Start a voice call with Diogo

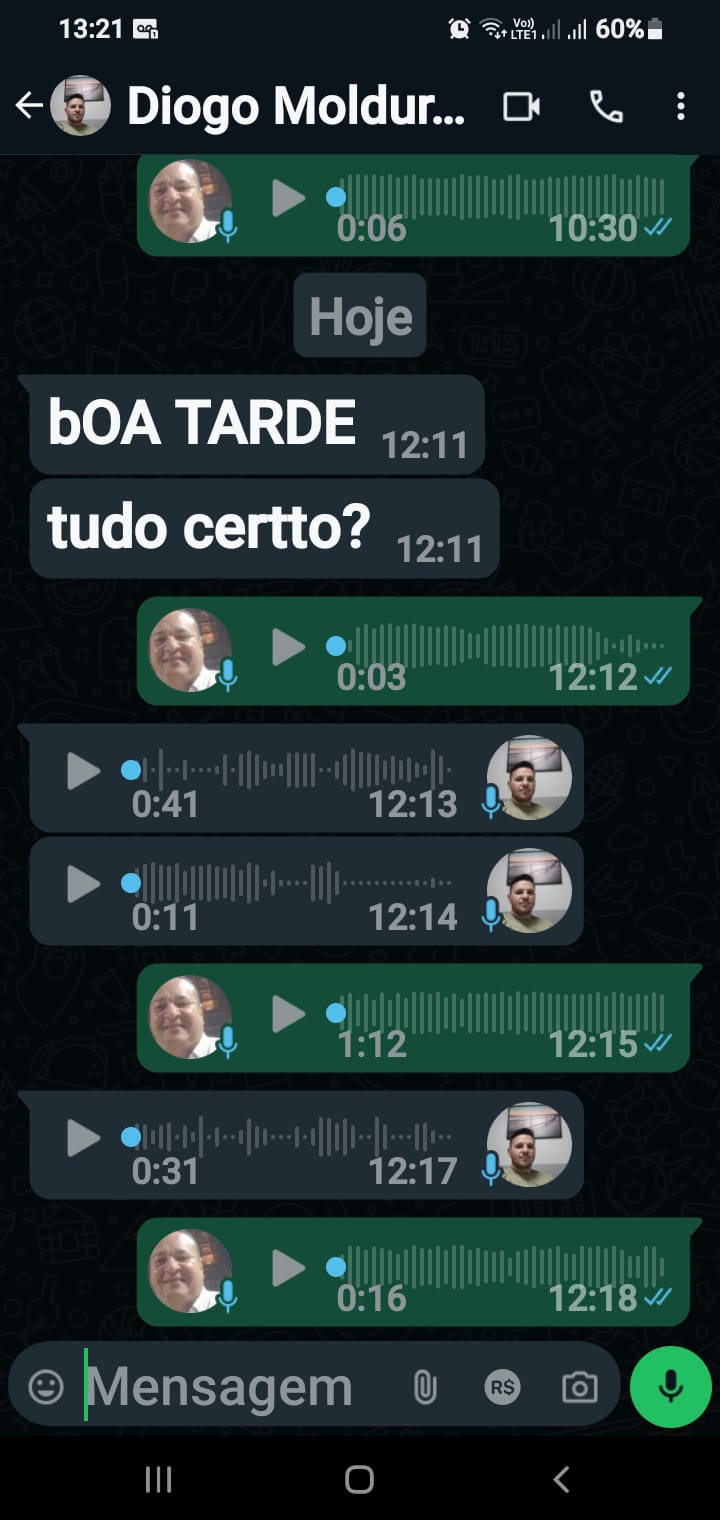[x=606, y=106]
